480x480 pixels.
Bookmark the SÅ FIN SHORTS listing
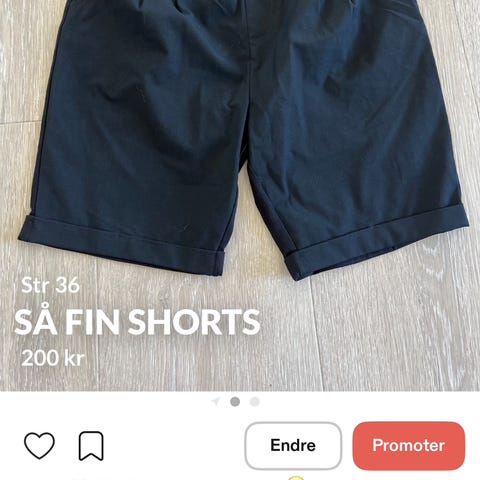click(x=91, y=446)
